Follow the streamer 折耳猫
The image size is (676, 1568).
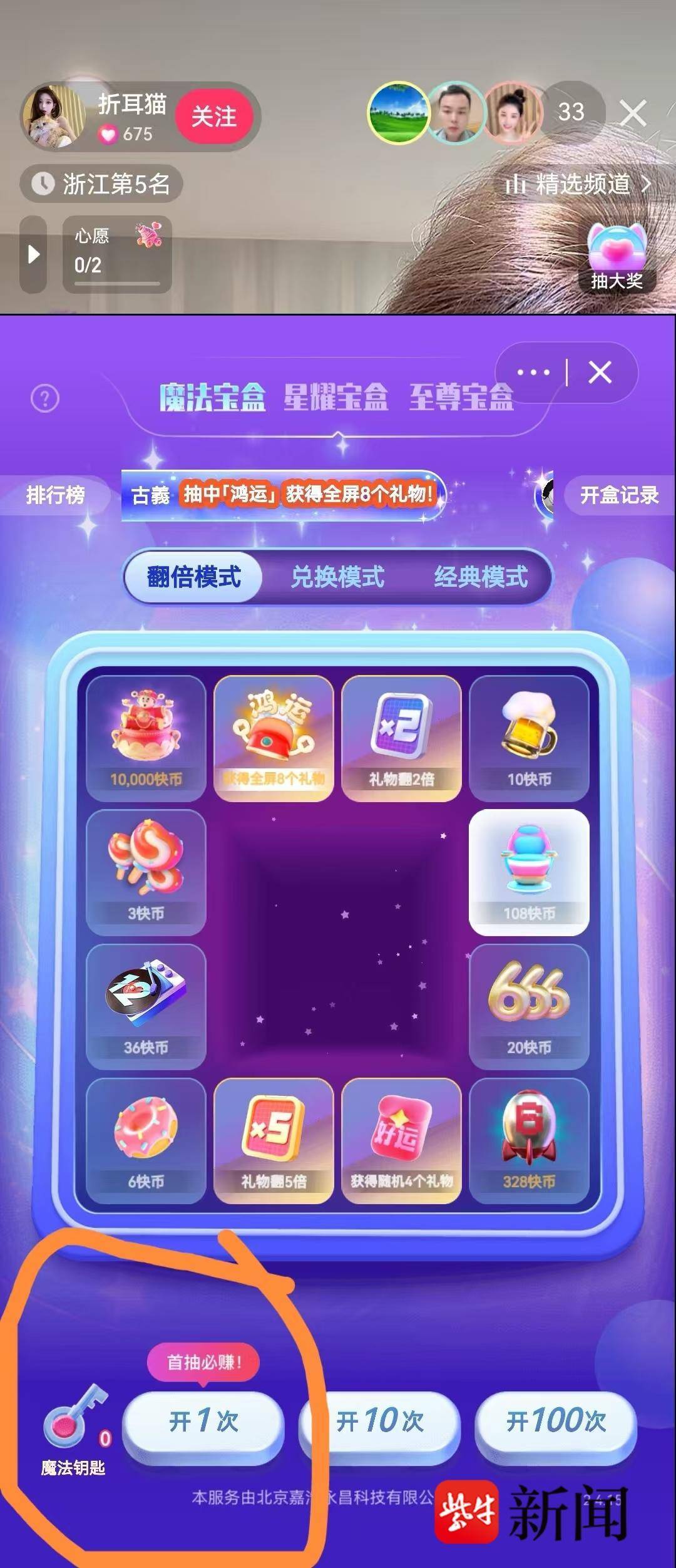click(213, 116)
